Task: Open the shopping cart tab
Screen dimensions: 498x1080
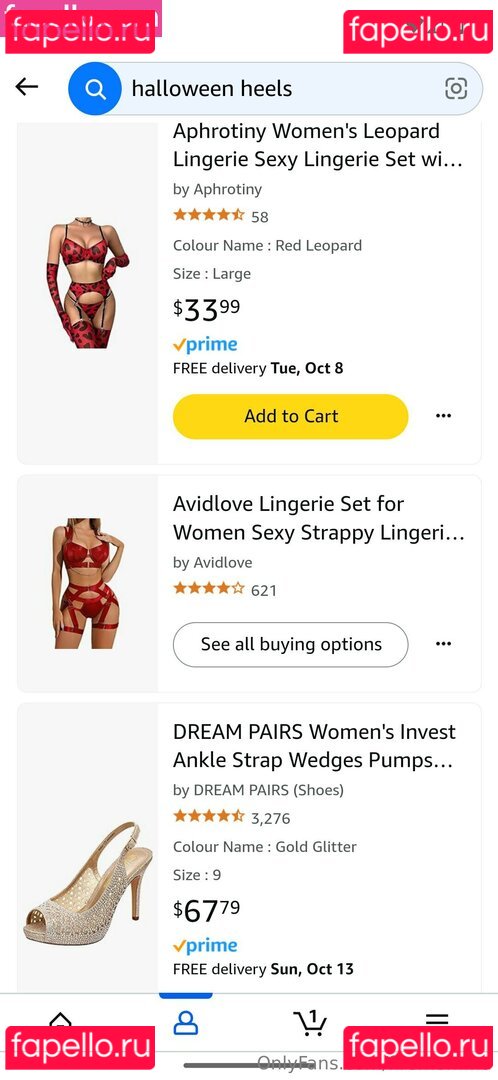Action: 311,1022
